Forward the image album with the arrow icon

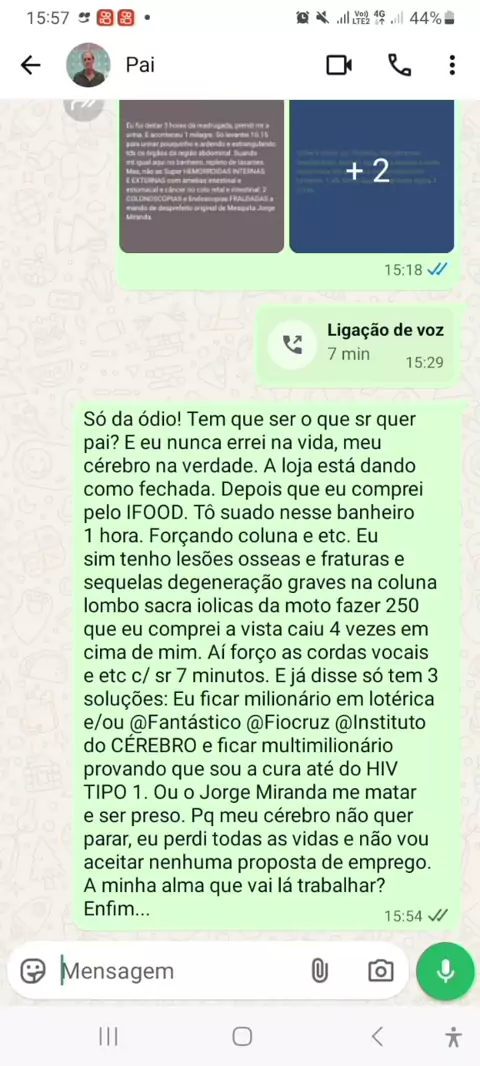tap(85, 107)
